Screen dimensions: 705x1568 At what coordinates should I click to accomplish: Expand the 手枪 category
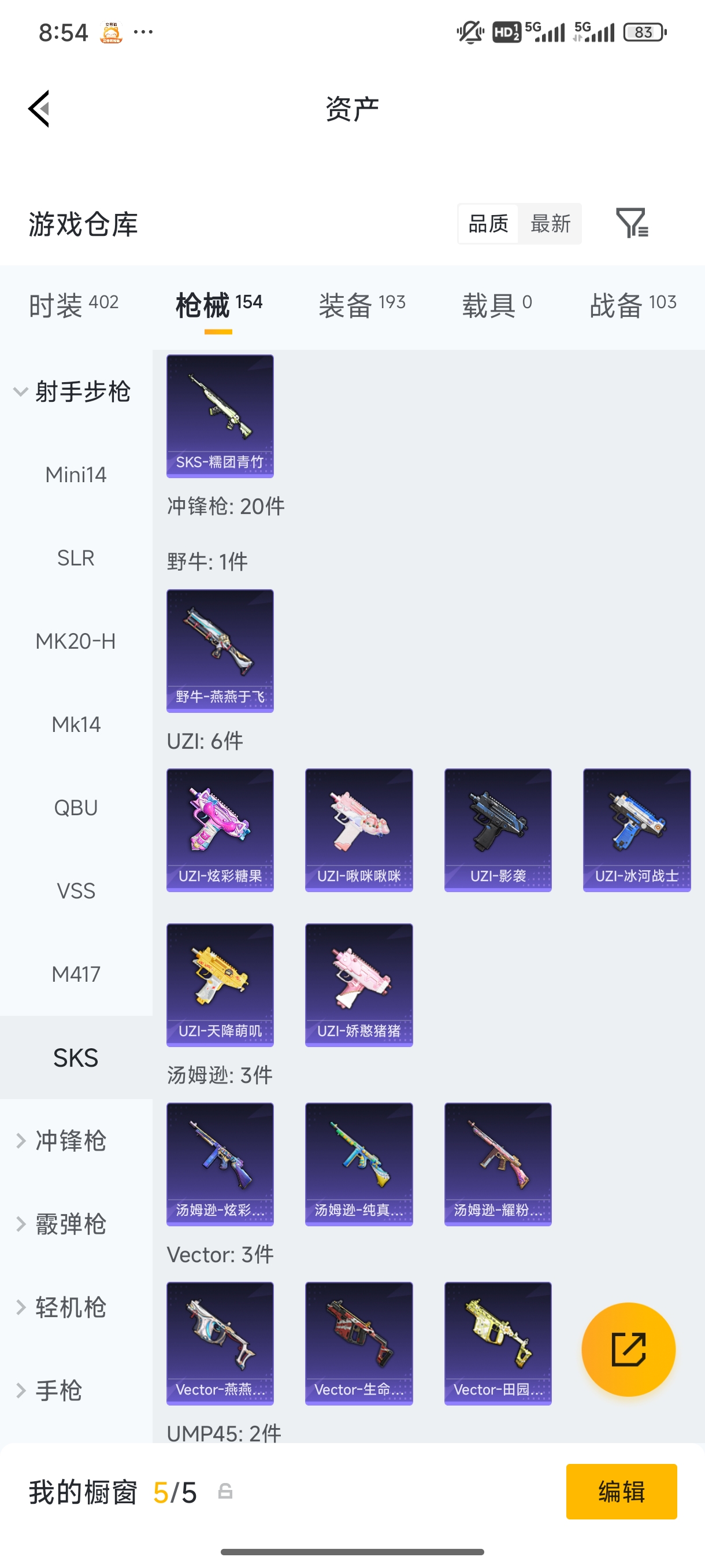49,1391
